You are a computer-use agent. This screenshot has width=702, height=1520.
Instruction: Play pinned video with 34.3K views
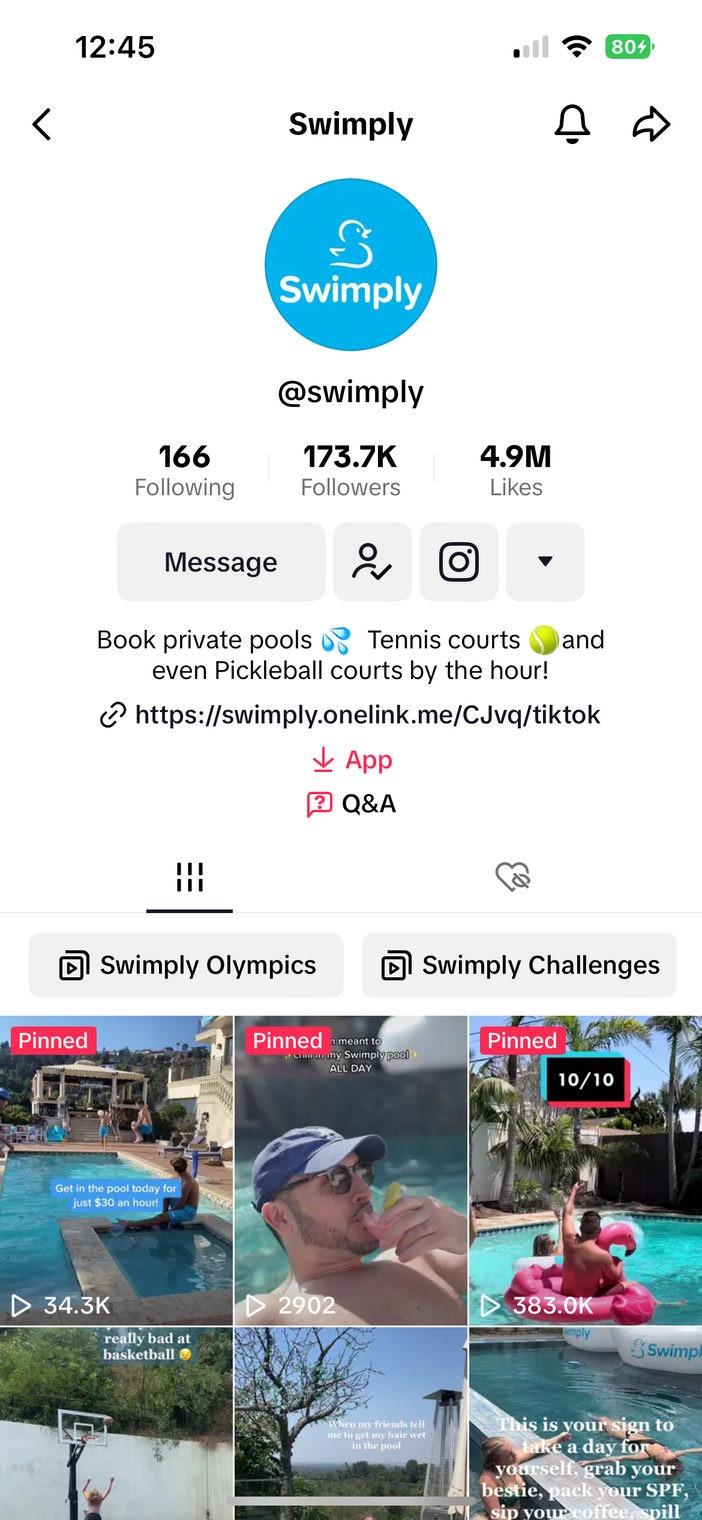pos(116,1170)
